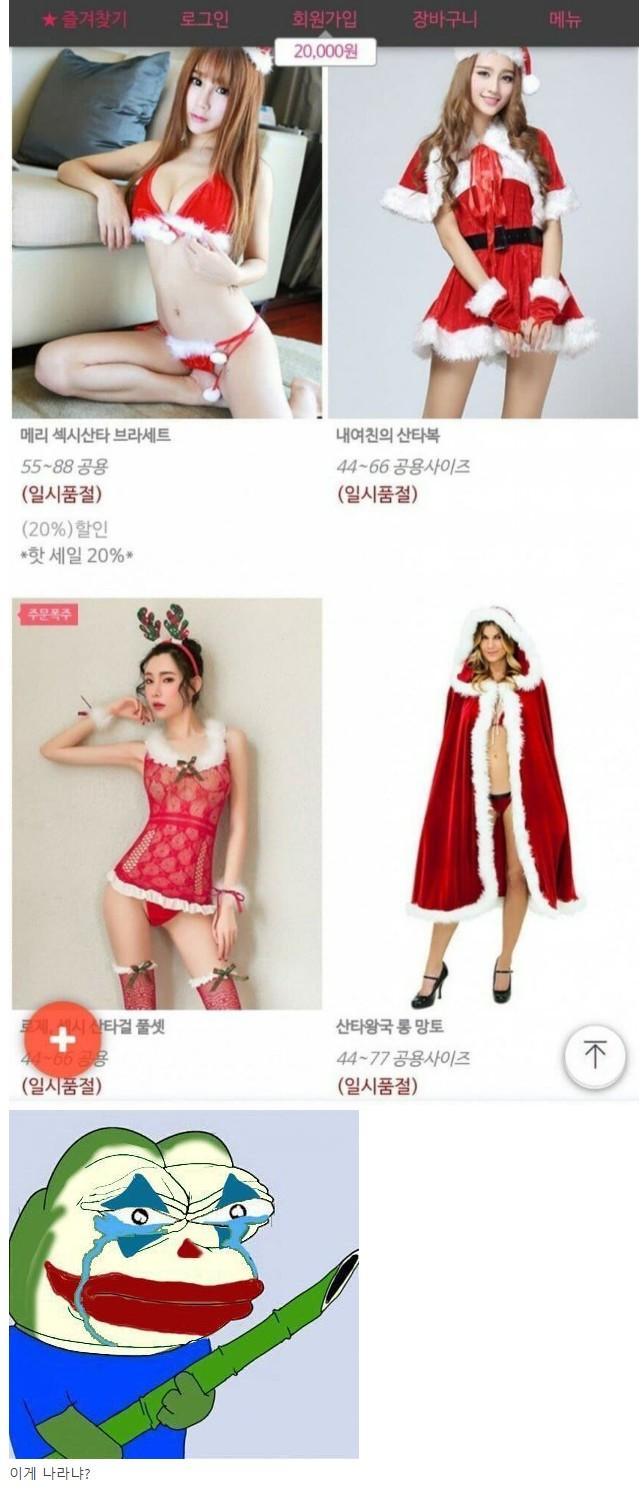This screenshot has height=1496, width=643.
Task: Open 회원가입 sign-up page
Action: [324, 19]
